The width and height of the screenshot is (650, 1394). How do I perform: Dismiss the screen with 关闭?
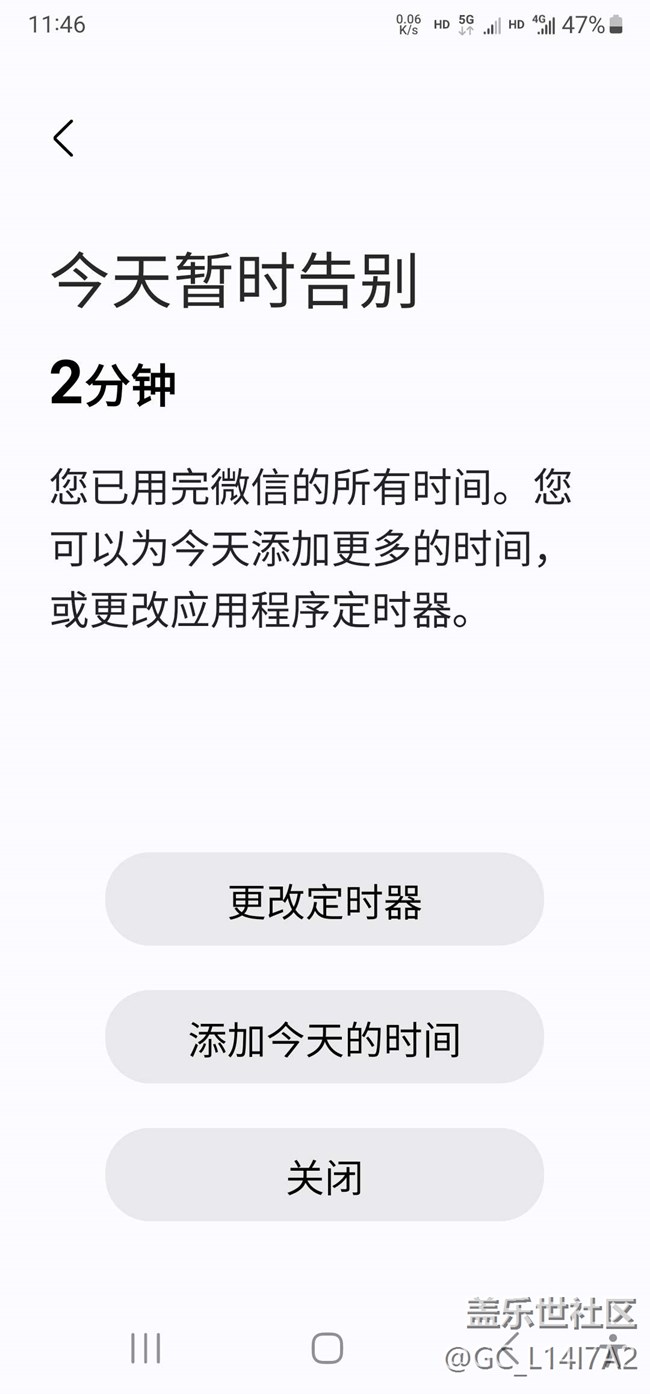[324, 1175]
